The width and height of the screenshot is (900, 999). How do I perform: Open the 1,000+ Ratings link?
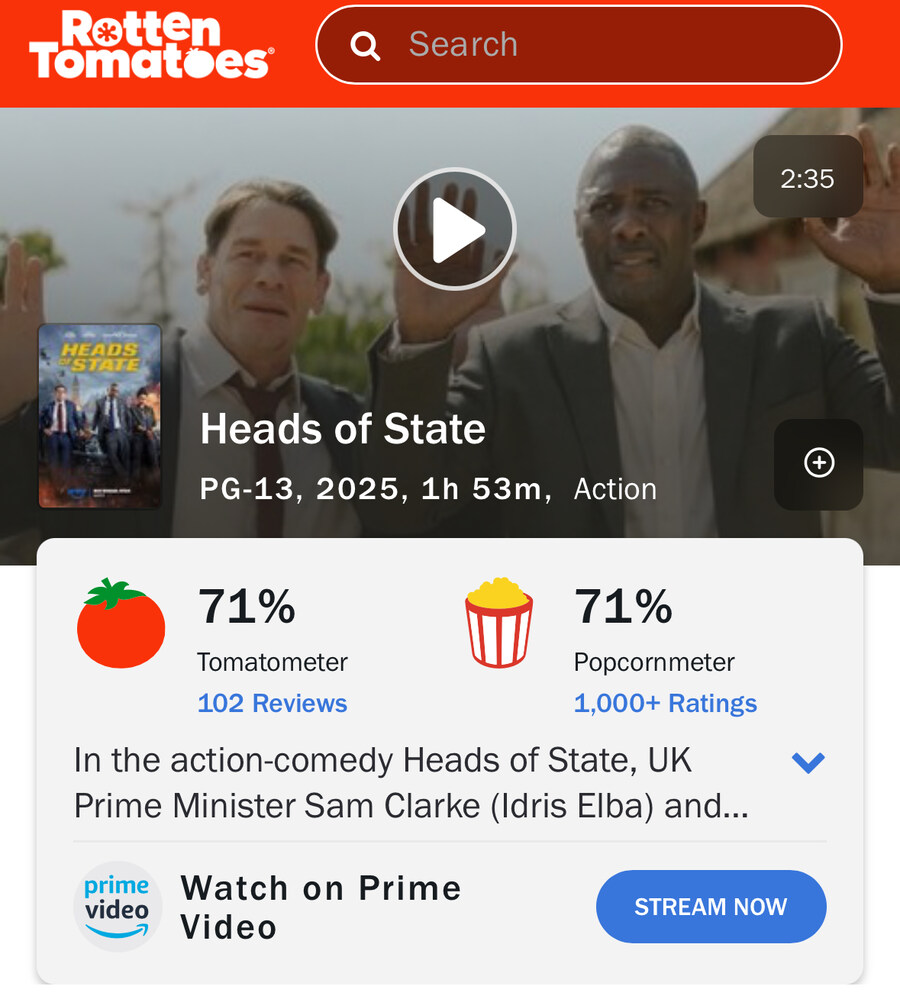click(x=665, y=703)
